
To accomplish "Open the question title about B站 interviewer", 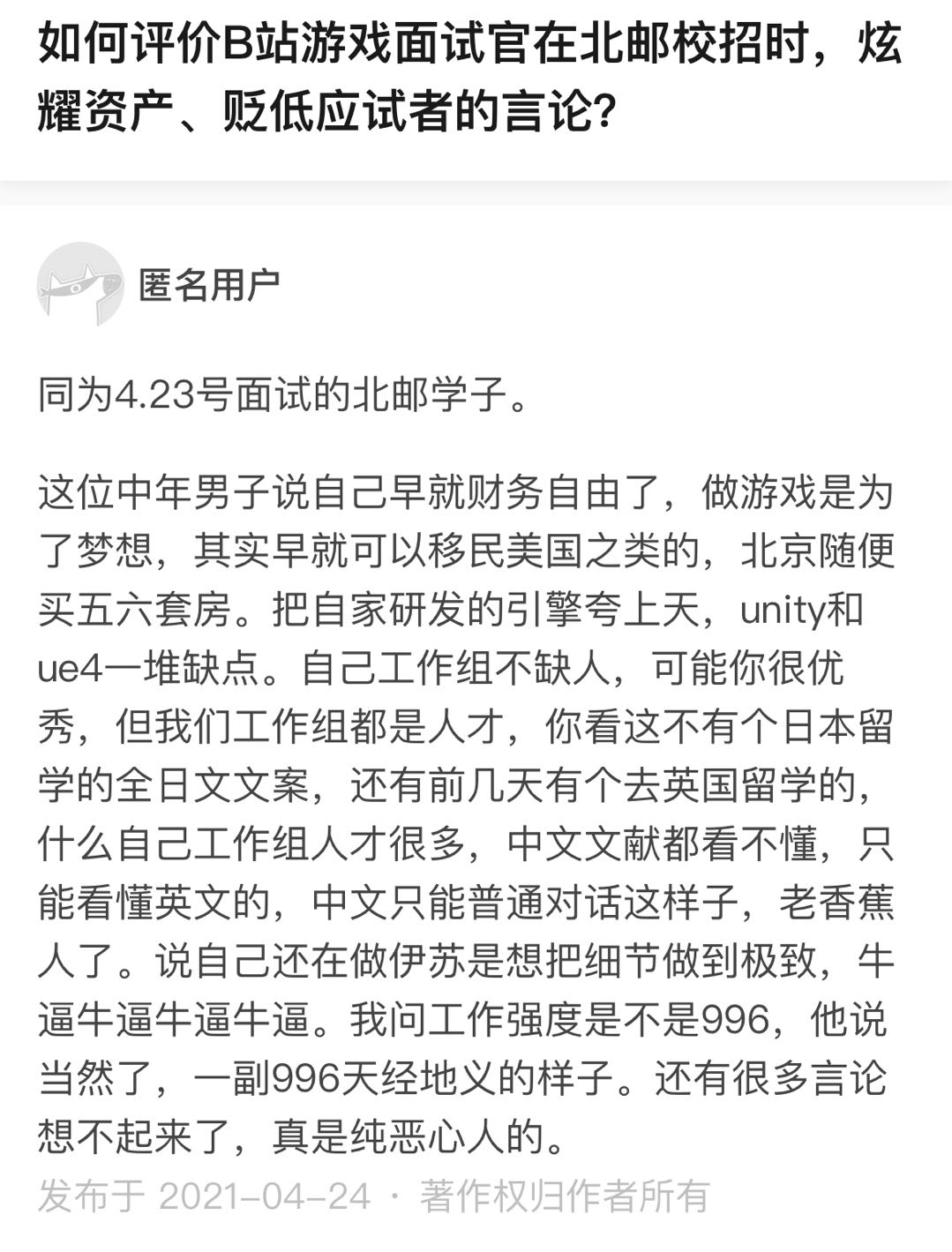I will 469,79.
